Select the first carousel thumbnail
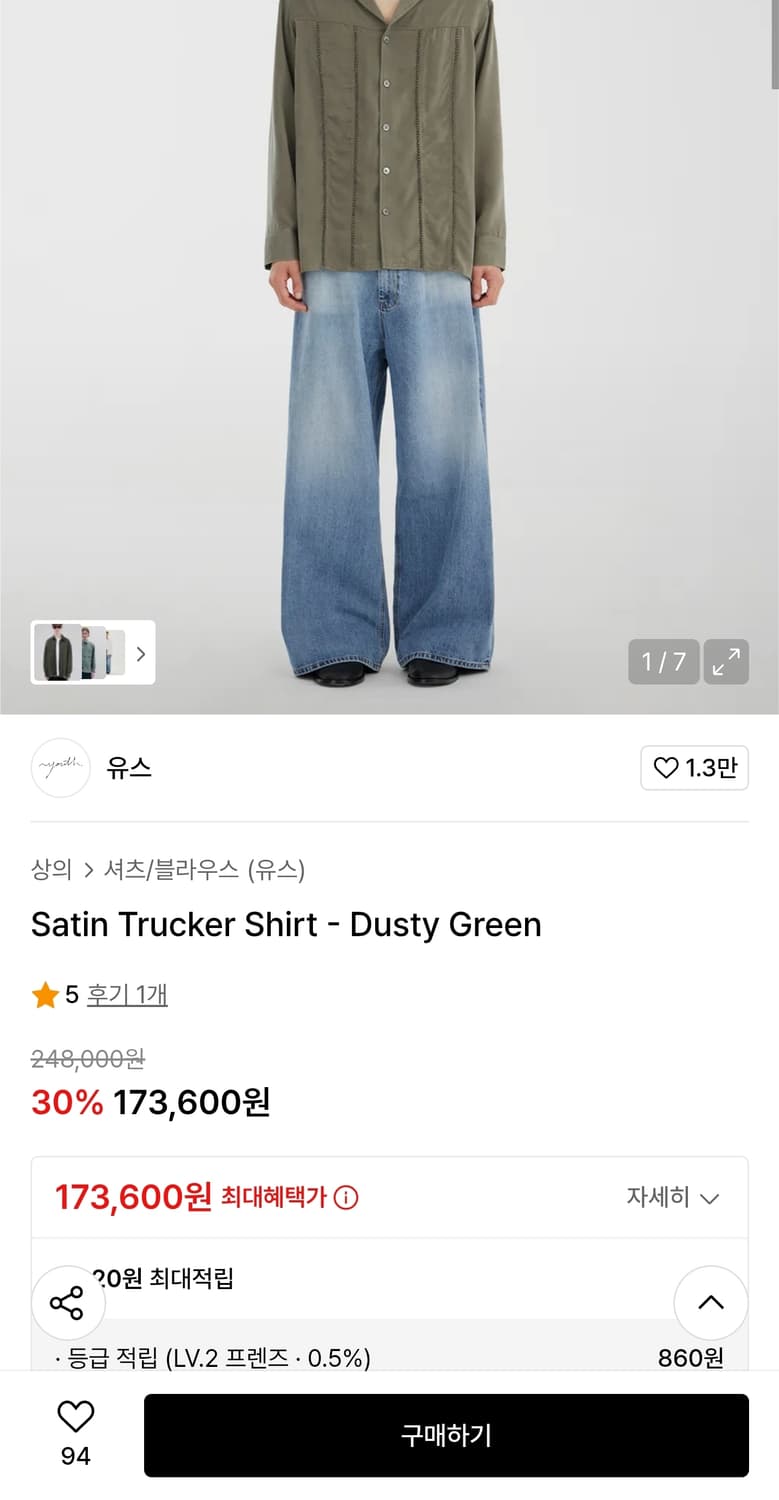This screenshot has width=779, height=1500. point(57,652)
